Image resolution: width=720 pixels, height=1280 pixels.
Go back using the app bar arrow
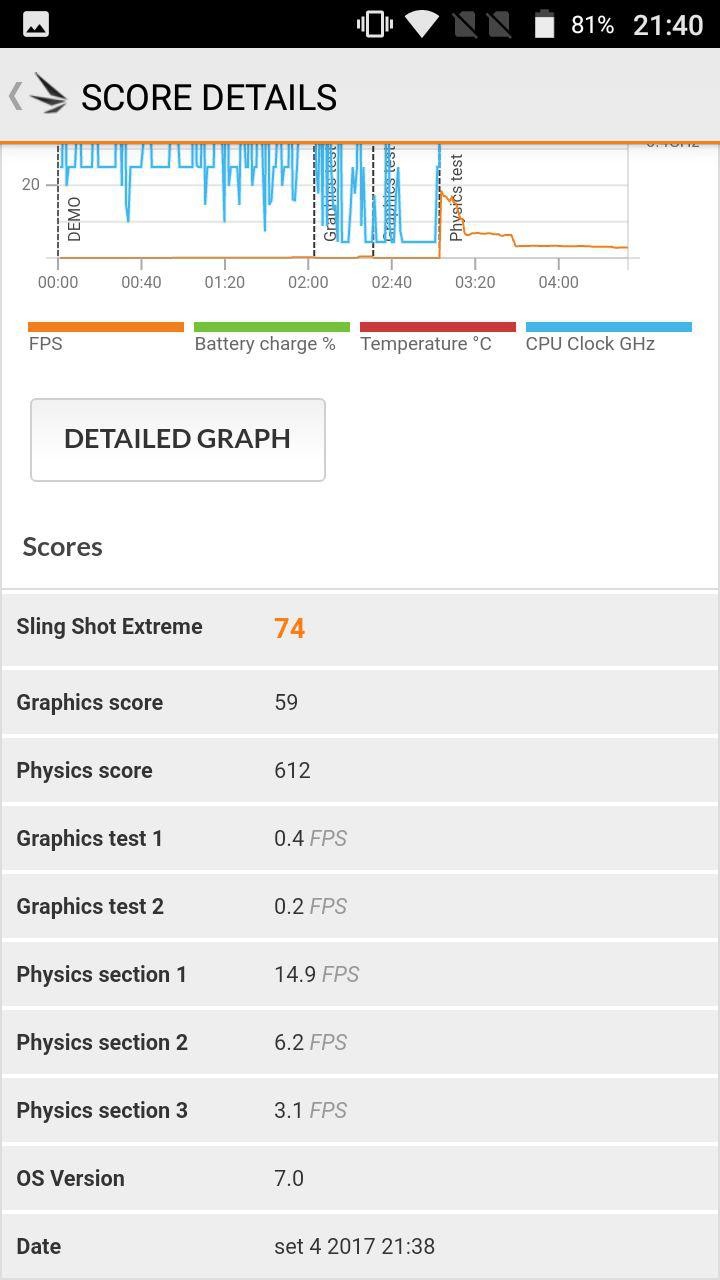[17, 97]
